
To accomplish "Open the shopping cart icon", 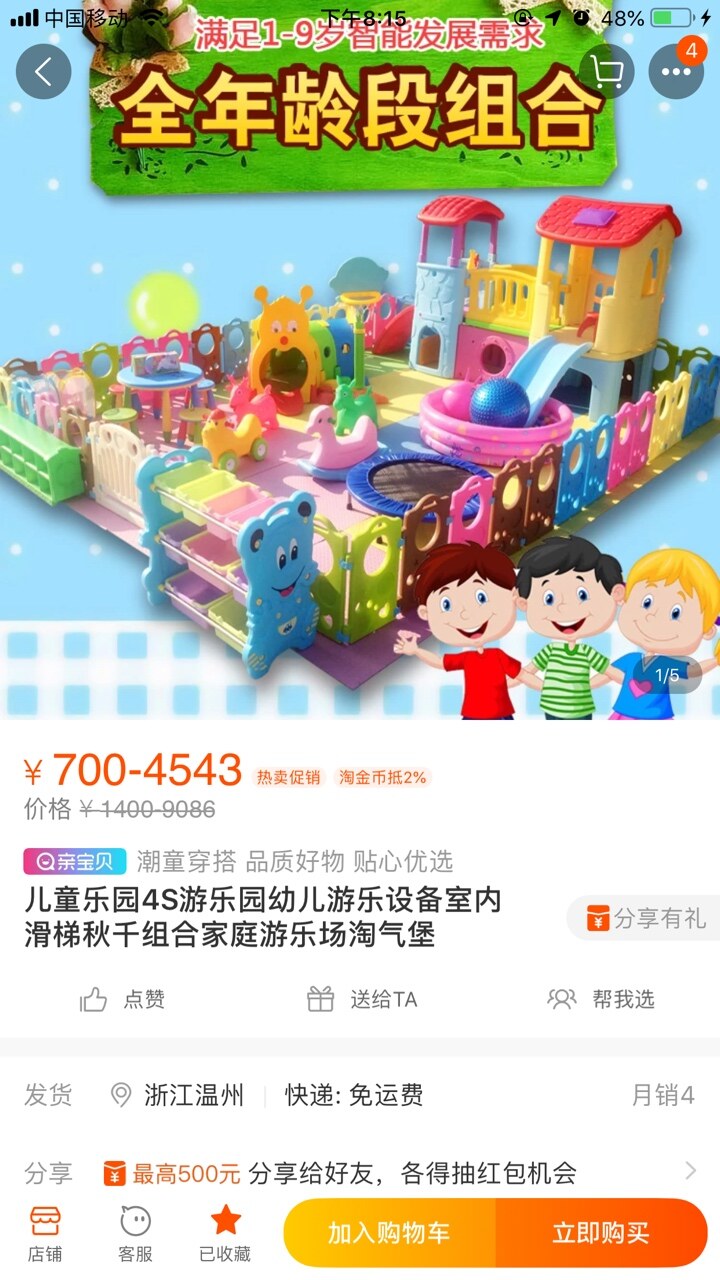I will 606,72.
